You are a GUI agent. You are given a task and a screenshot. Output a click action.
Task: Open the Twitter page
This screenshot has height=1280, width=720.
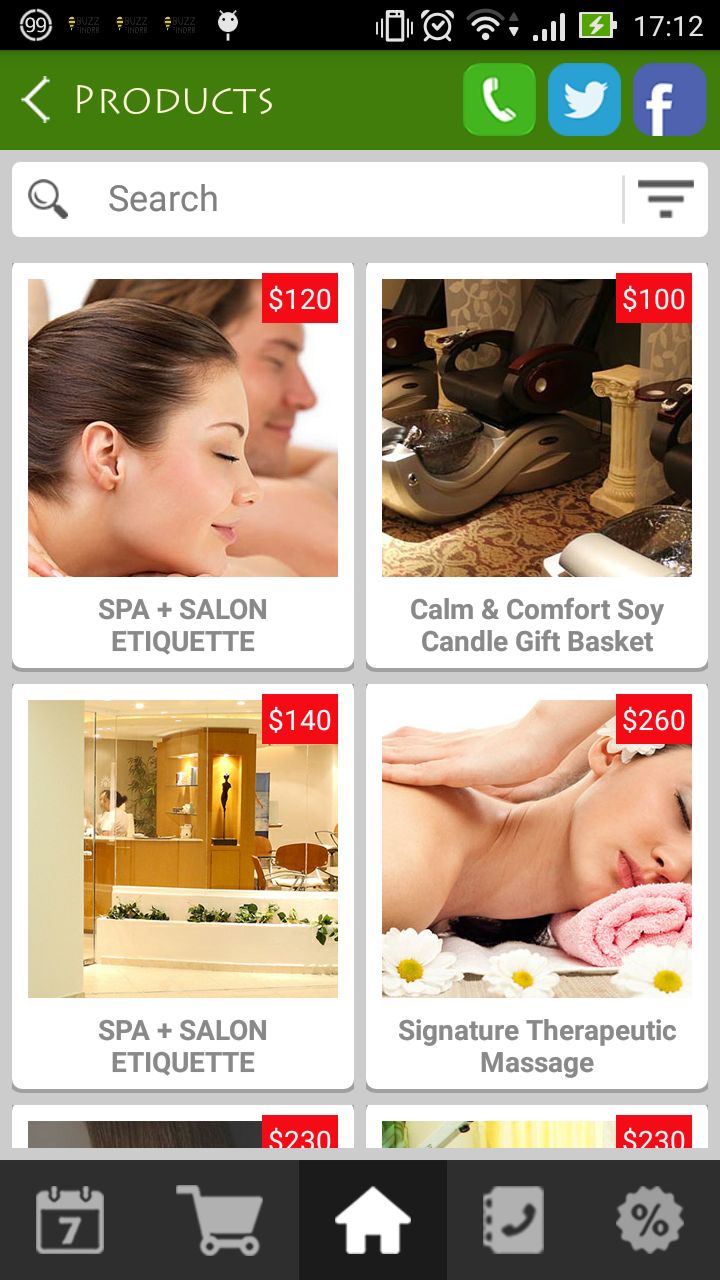(x=584, y=100)
